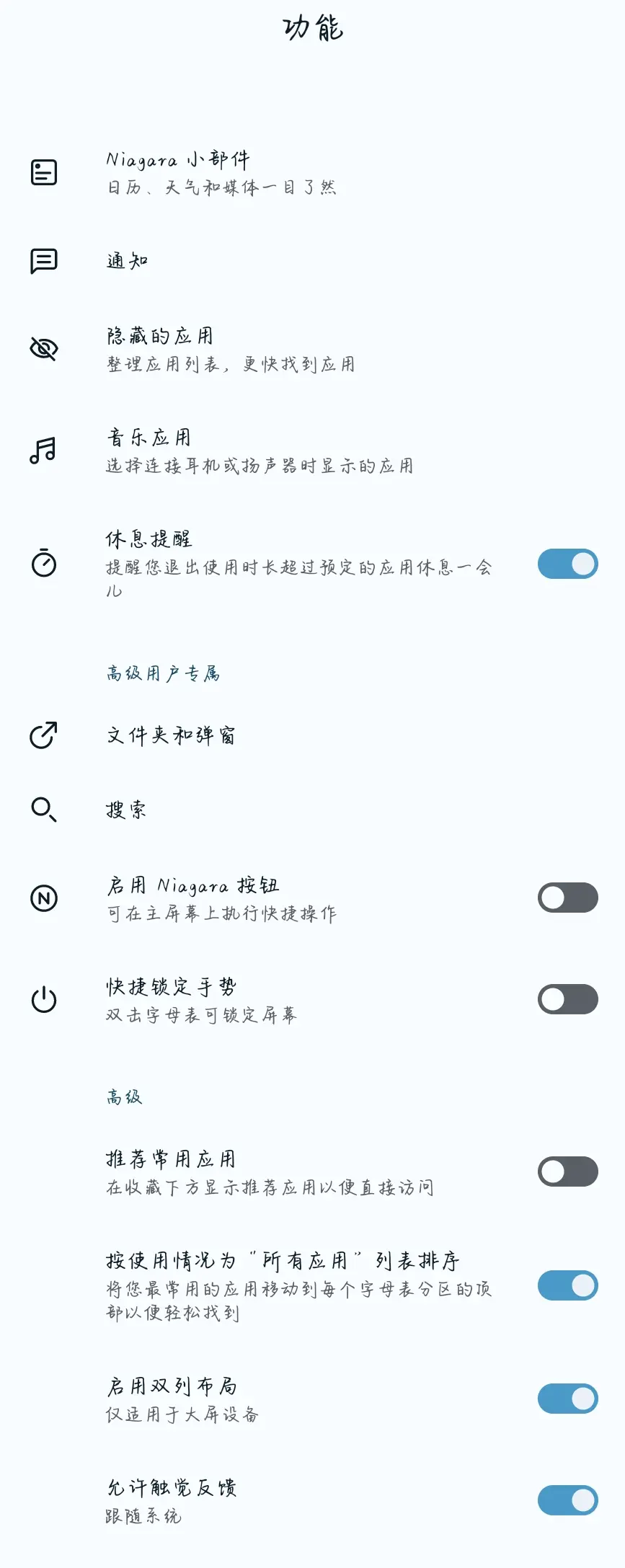Turn off the 允许触觉反馈 toggle
The image size is (625, 1568).
click(x=567, y=1502)
